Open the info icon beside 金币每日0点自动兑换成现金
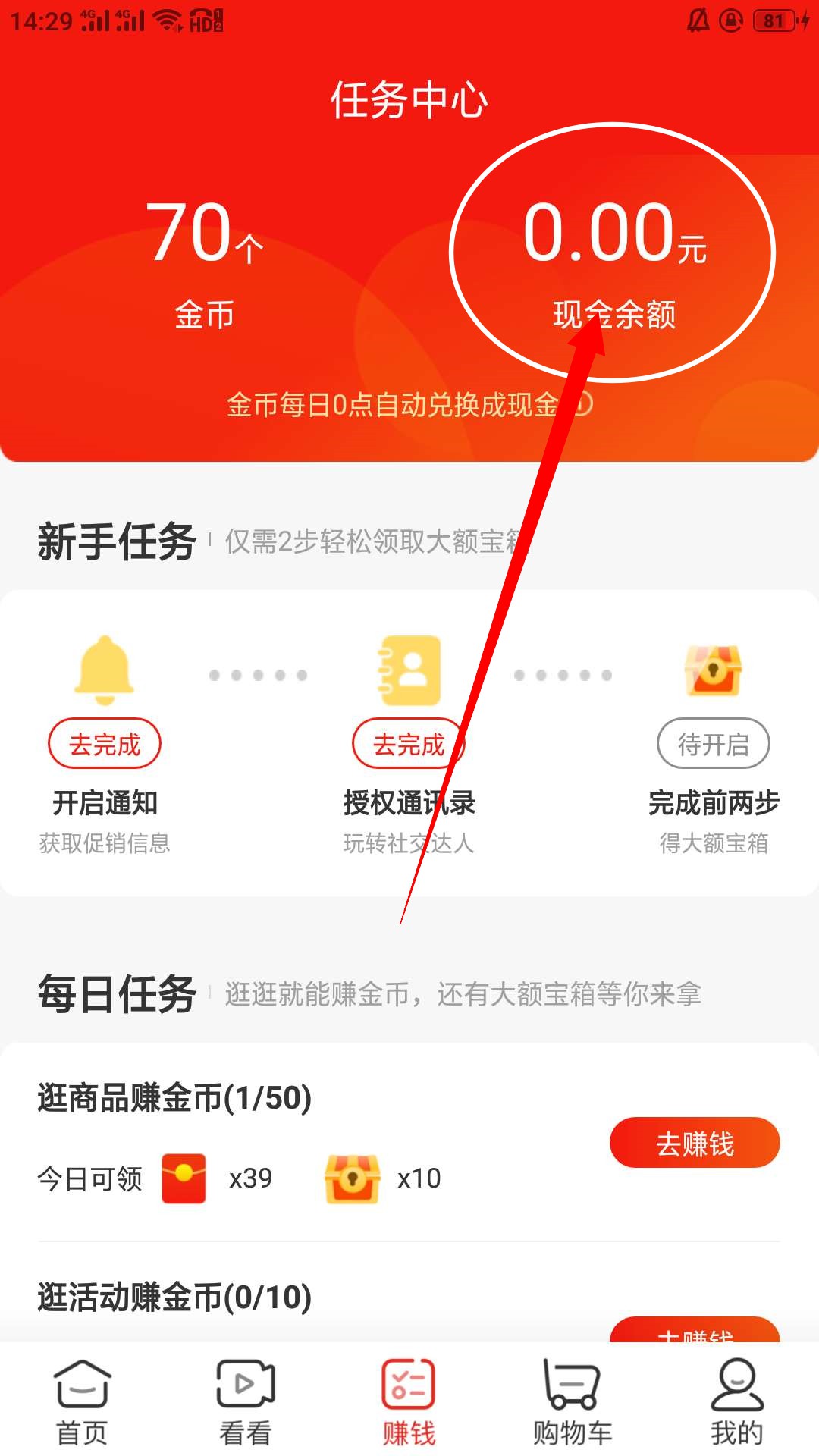819x1456 pixels. click(582, 404)
